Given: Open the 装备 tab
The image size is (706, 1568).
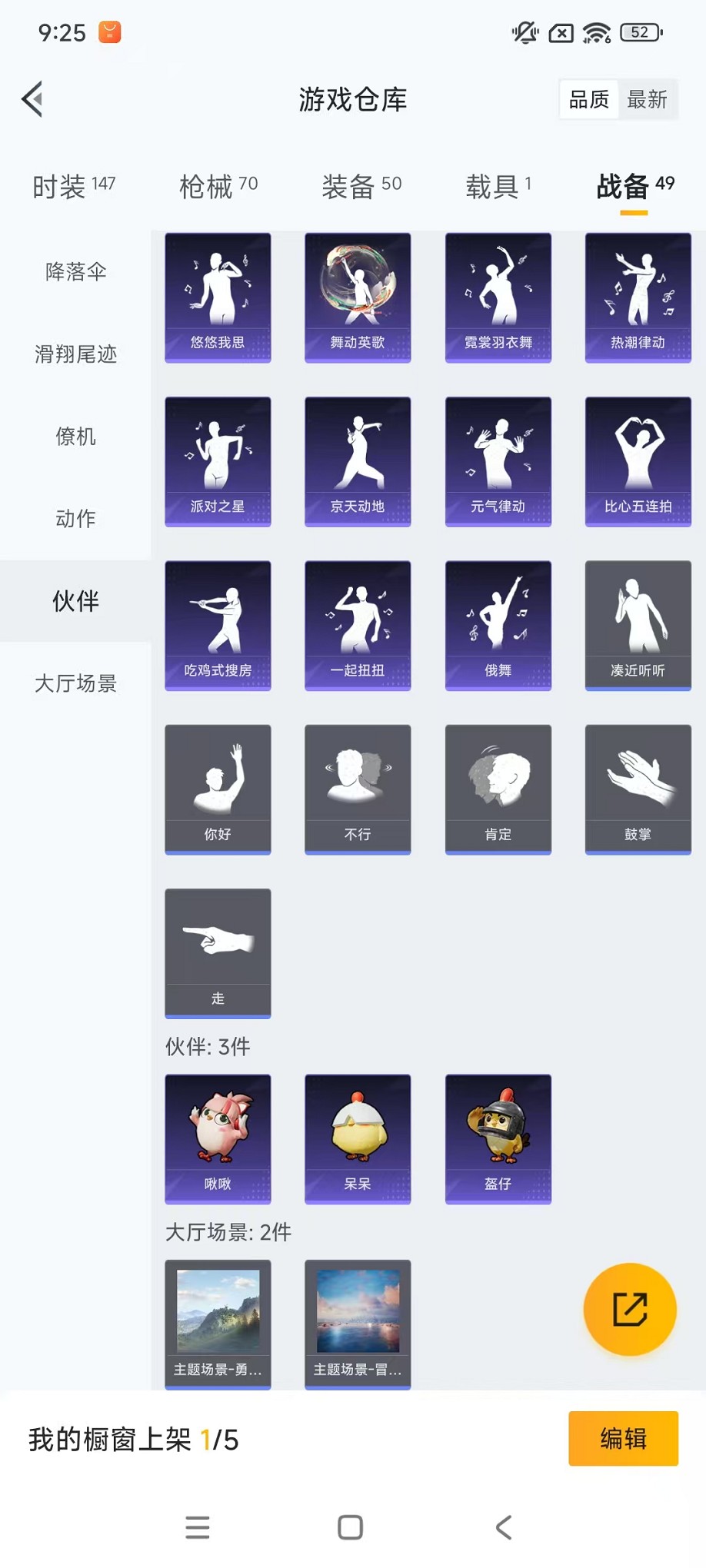Looking at the screenshot, I should point(361,186).
